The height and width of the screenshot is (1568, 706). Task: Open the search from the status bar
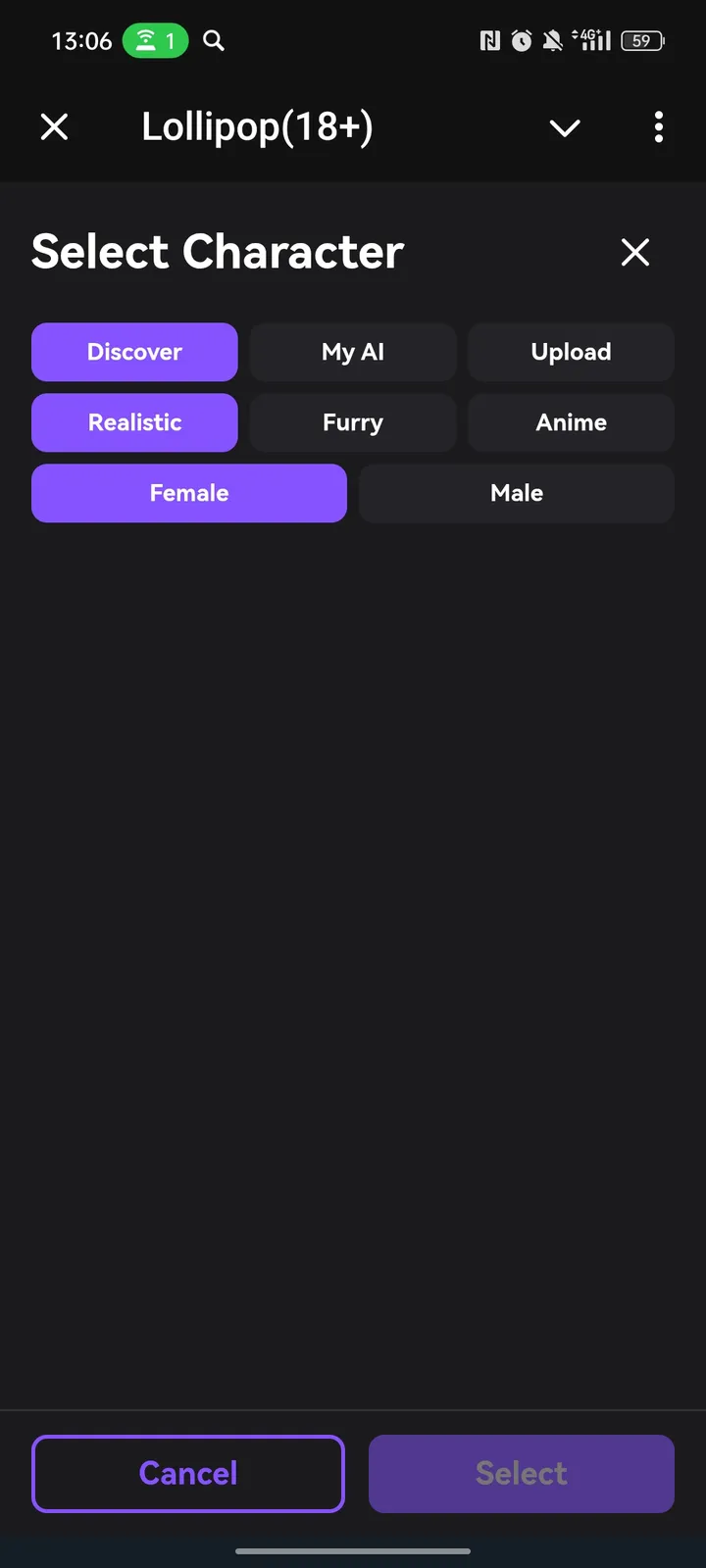[213, 41]
